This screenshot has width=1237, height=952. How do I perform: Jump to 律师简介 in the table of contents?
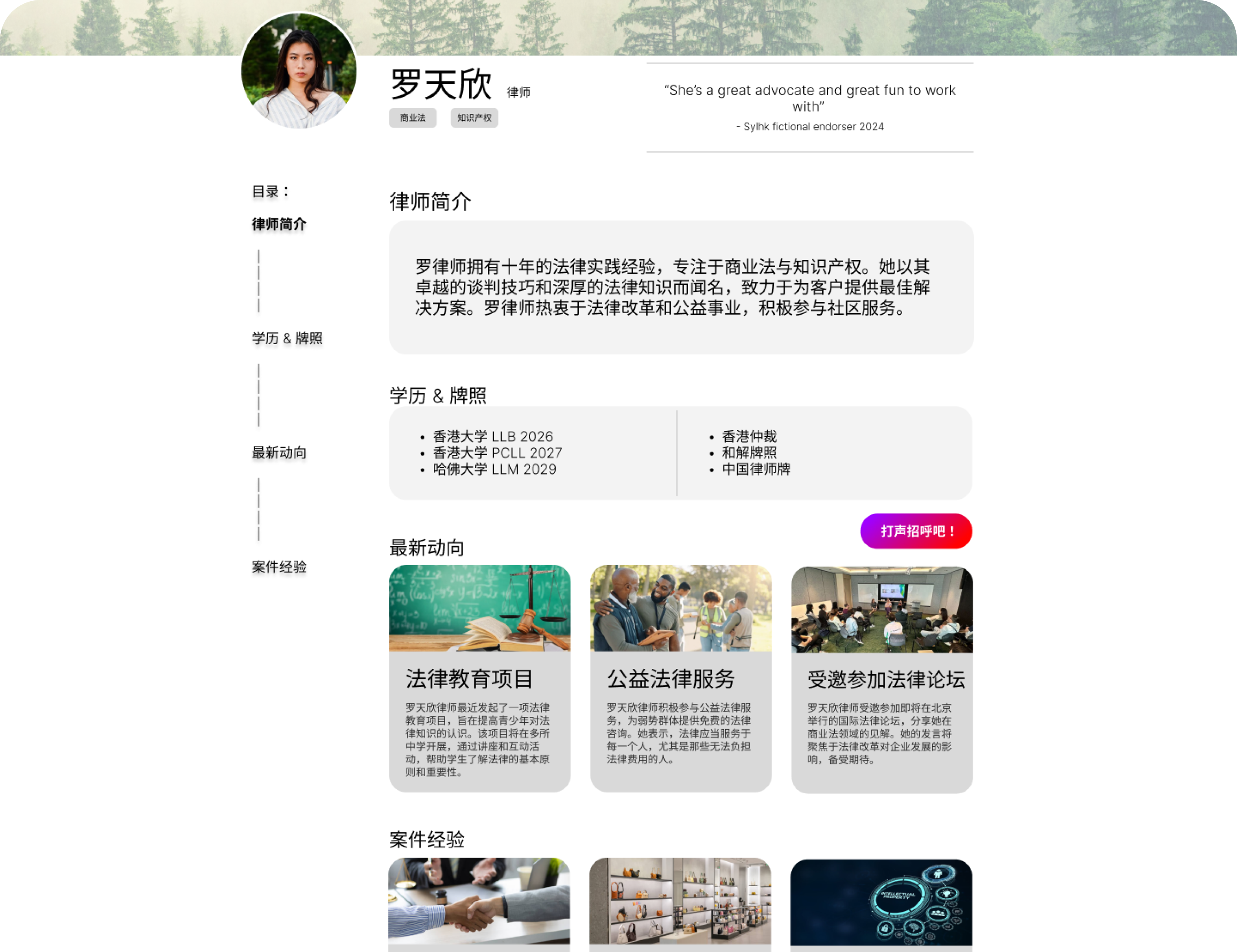(x=279, y=224)
